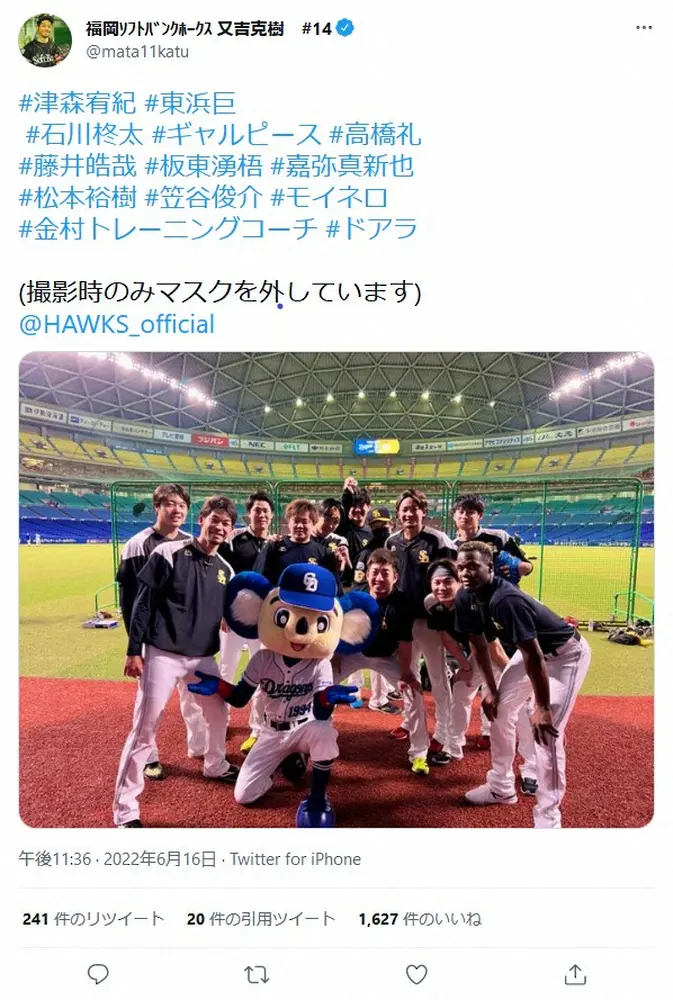Open the Twitter for iPhone source link
This screenshot has width=673, height=1000.
tap(295, 859)
